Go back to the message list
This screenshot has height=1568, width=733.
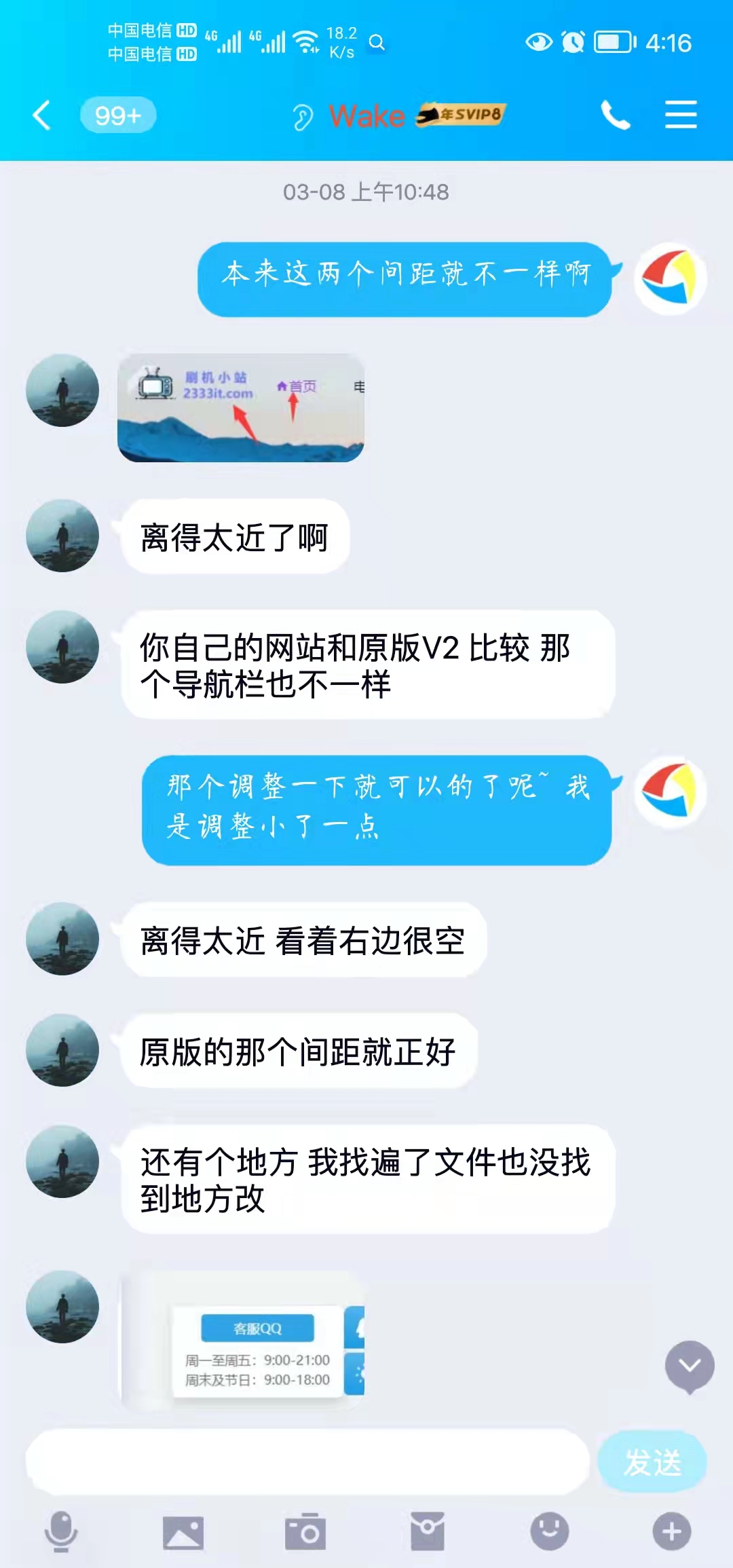pyautogui.click(x=42, y=115)
